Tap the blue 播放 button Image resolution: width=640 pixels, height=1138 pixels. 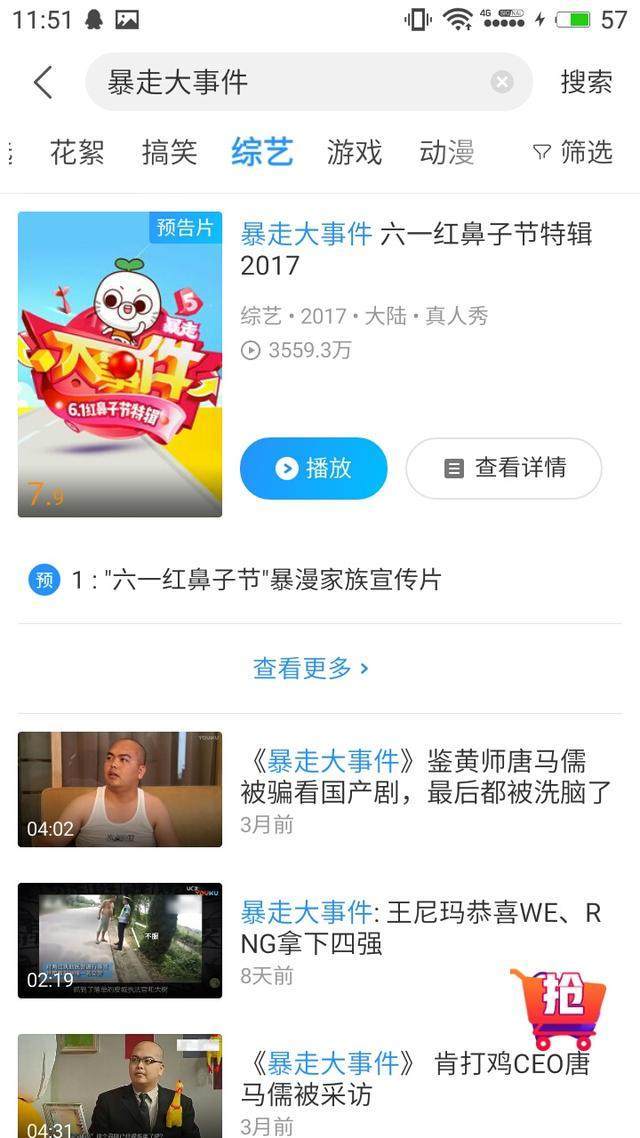(x=313, y=468)
